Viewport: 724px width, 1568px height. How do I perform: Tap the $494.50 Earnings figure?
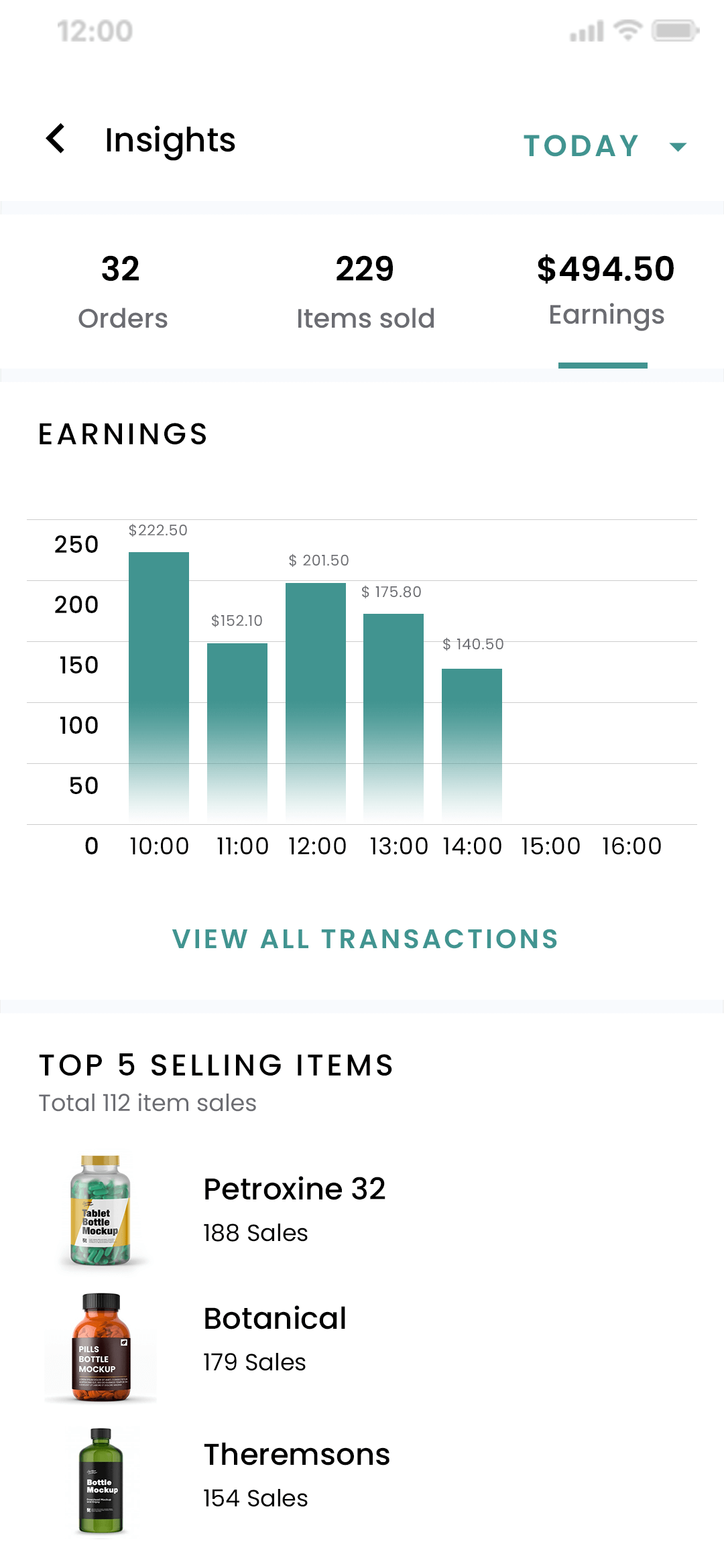point(605,268)
